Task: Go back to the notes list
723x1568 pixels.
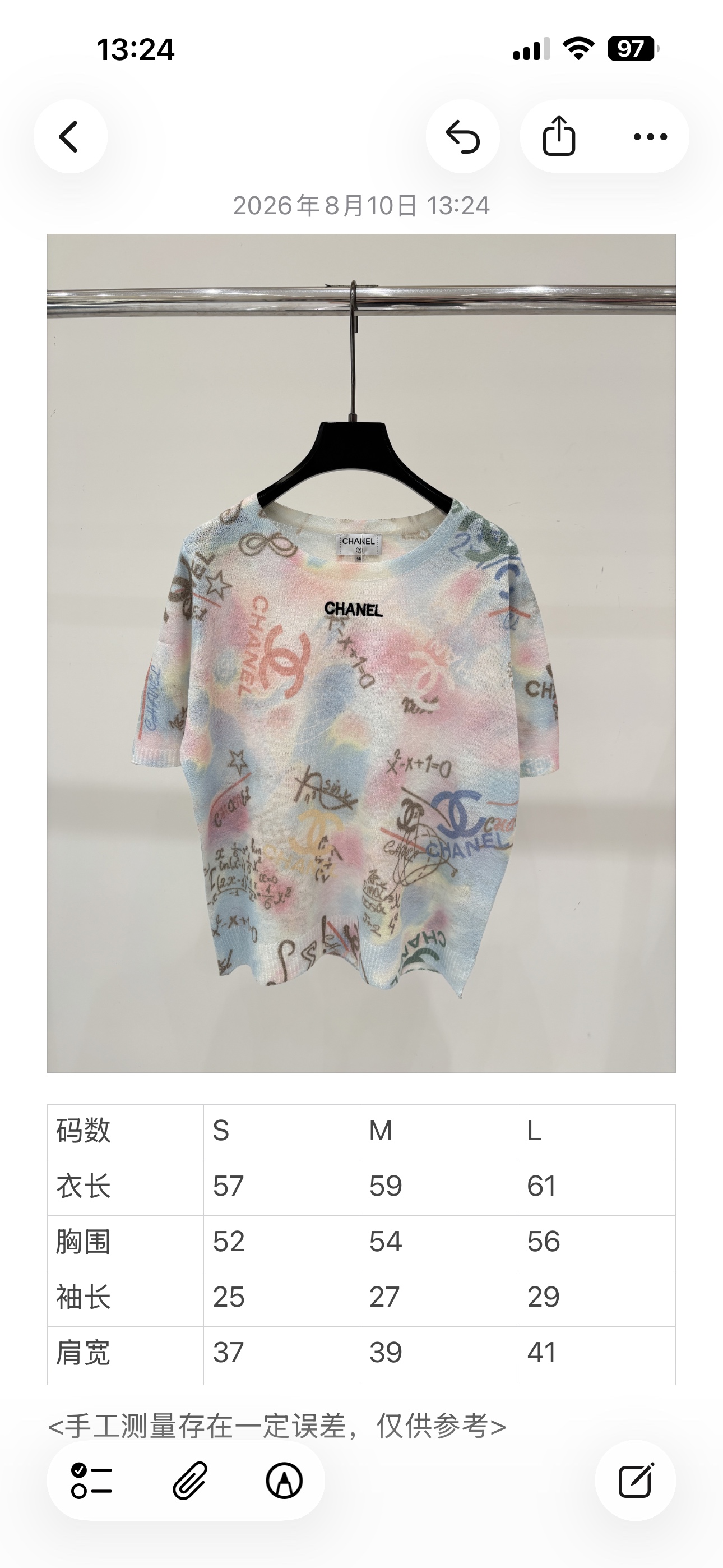Action: [x=71, y=136]
